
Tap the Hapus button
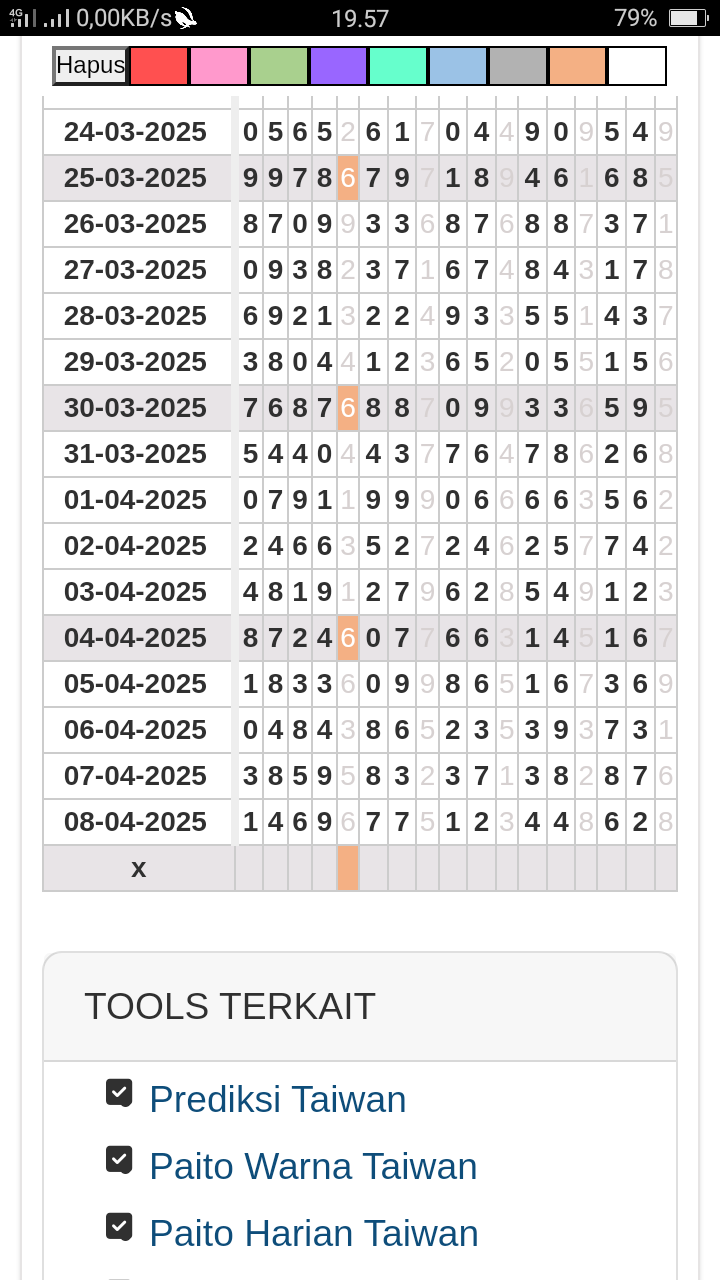tap(90, 66)
